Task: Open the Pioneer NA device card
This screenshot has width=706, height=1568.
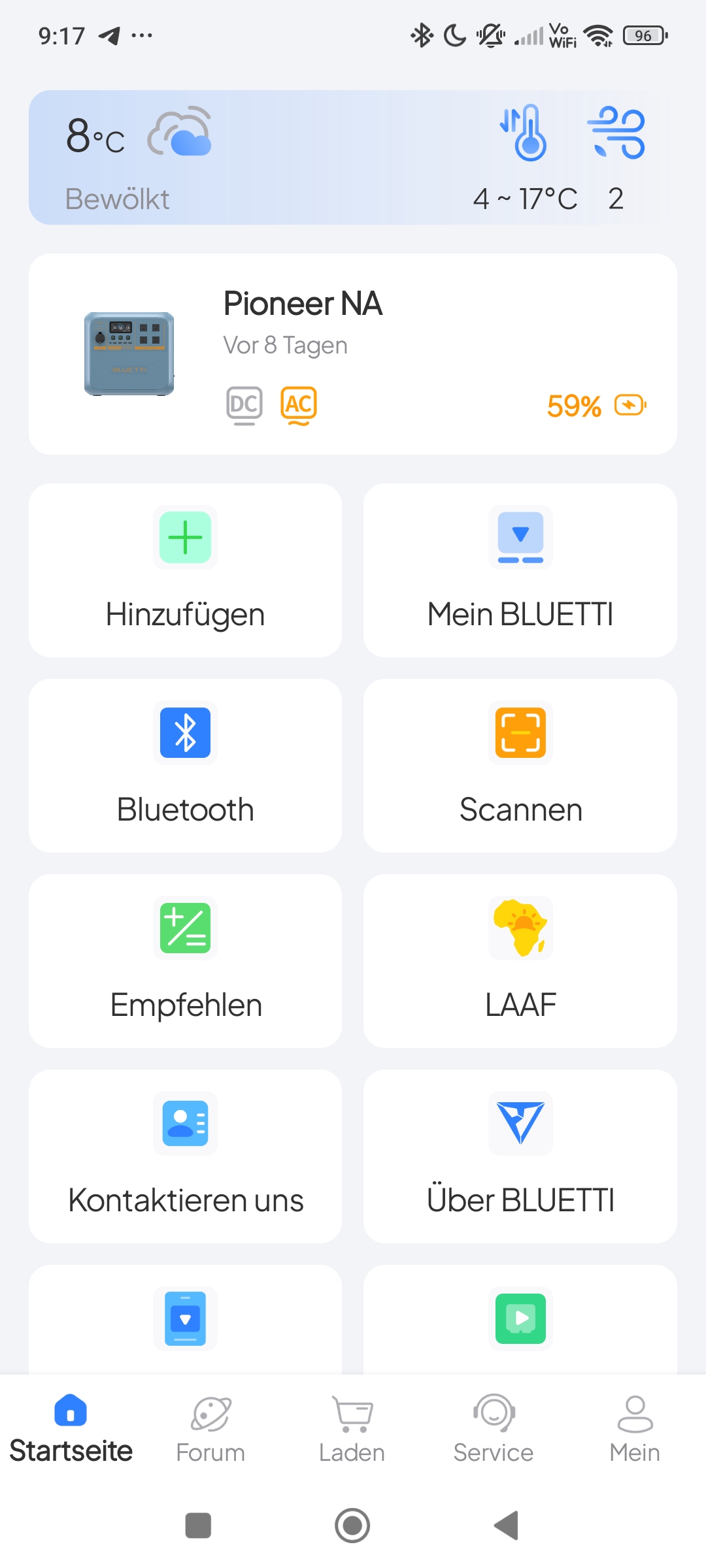Action: [x=353, y=353]
